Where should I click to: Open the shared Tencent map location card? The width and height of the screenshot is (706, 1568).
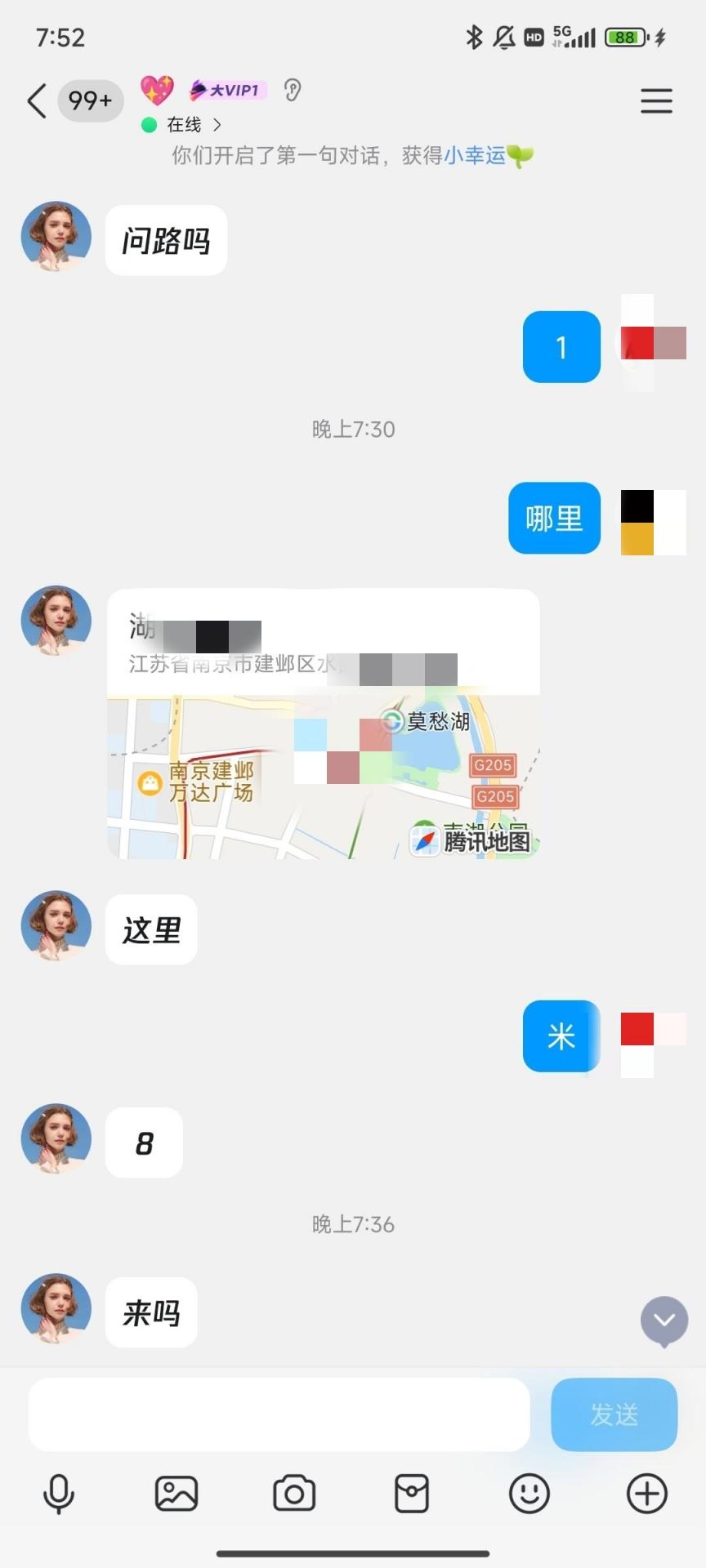324,724
